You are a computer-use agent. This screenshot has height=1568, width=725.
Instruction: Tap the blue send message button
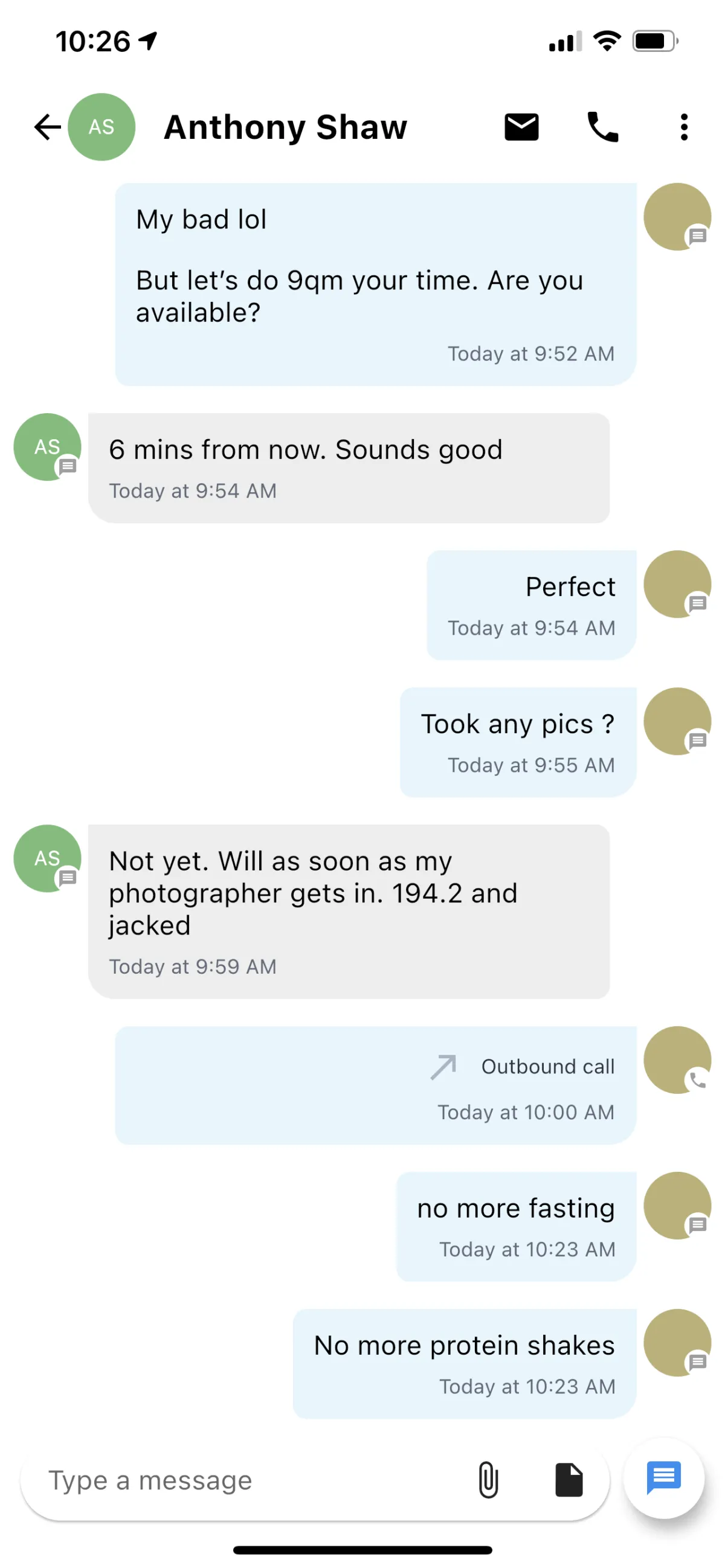click(663, 1478)
